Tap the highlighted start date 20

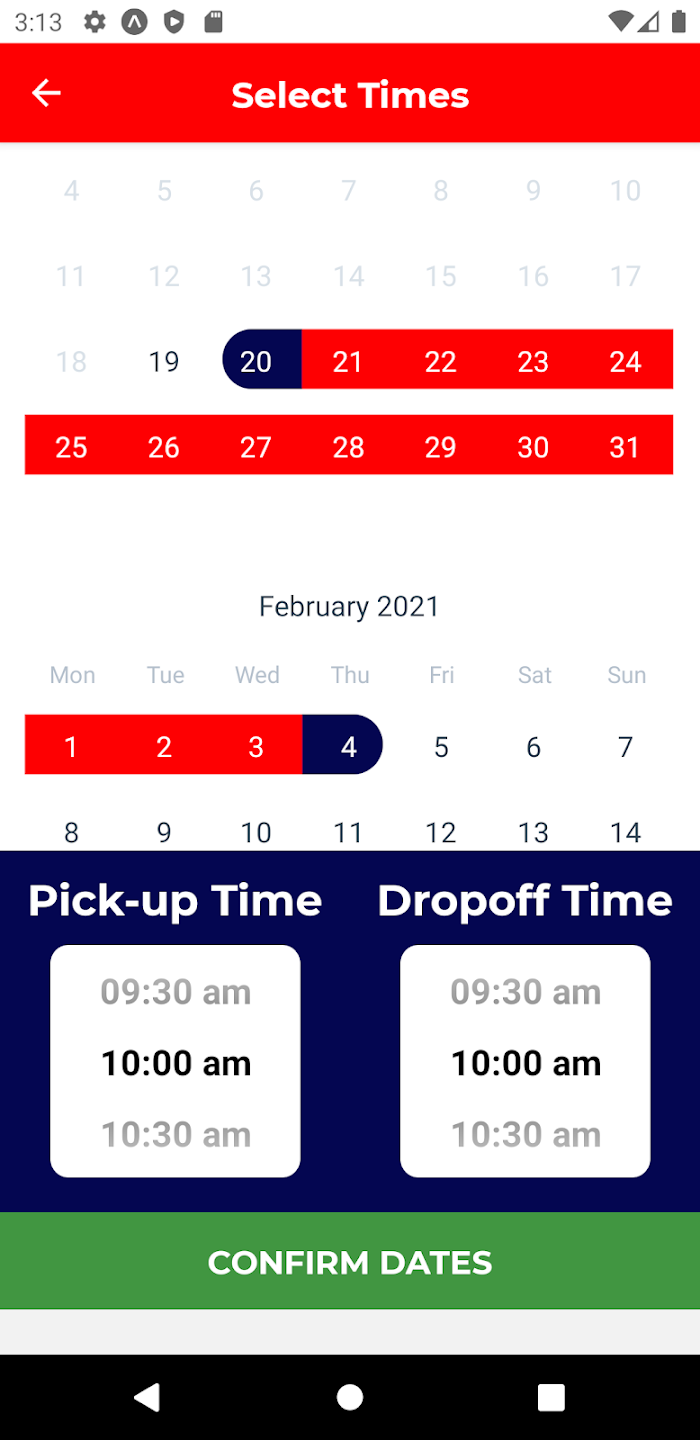(x=256, y=360)
